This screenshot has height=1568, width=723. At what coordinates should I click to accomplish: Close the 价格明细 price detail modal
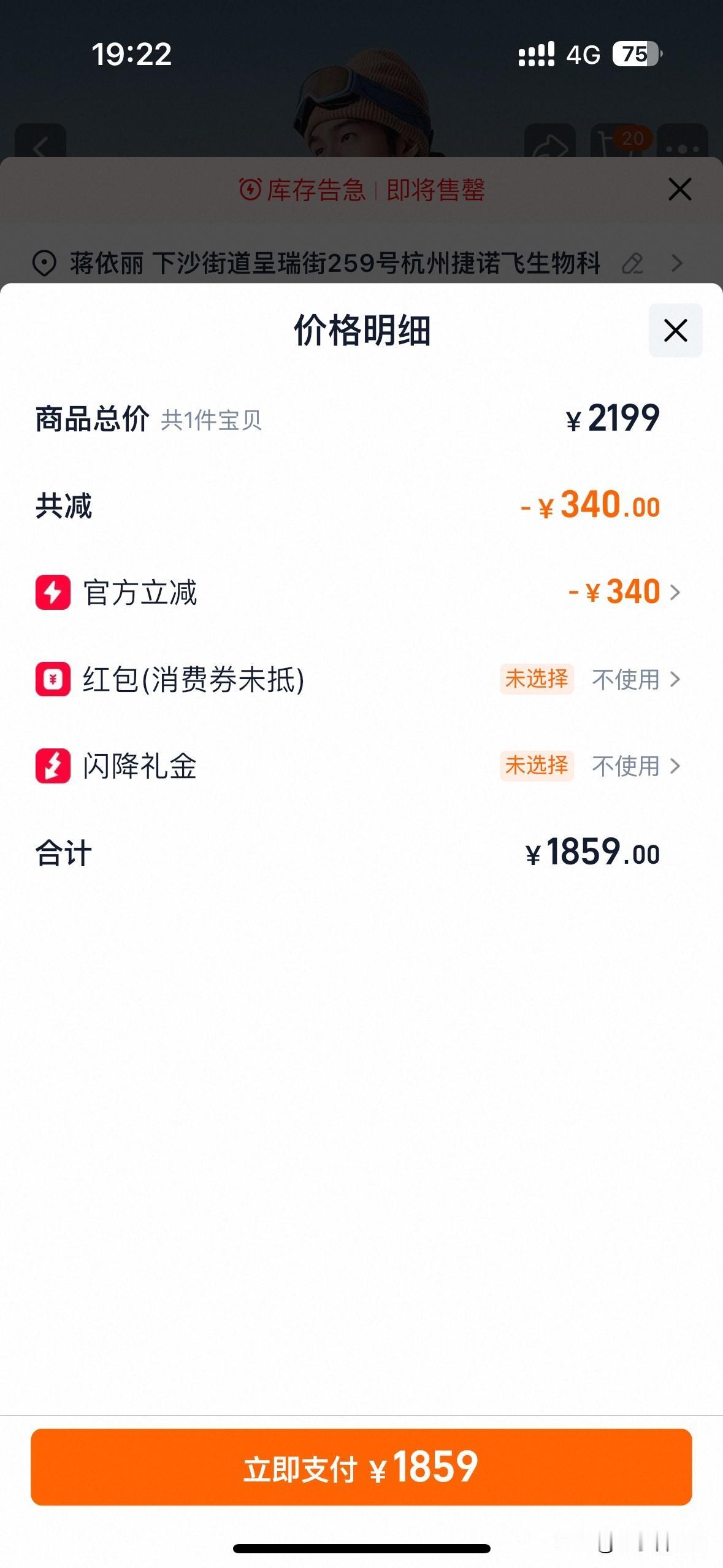click(x=676, y=329)
